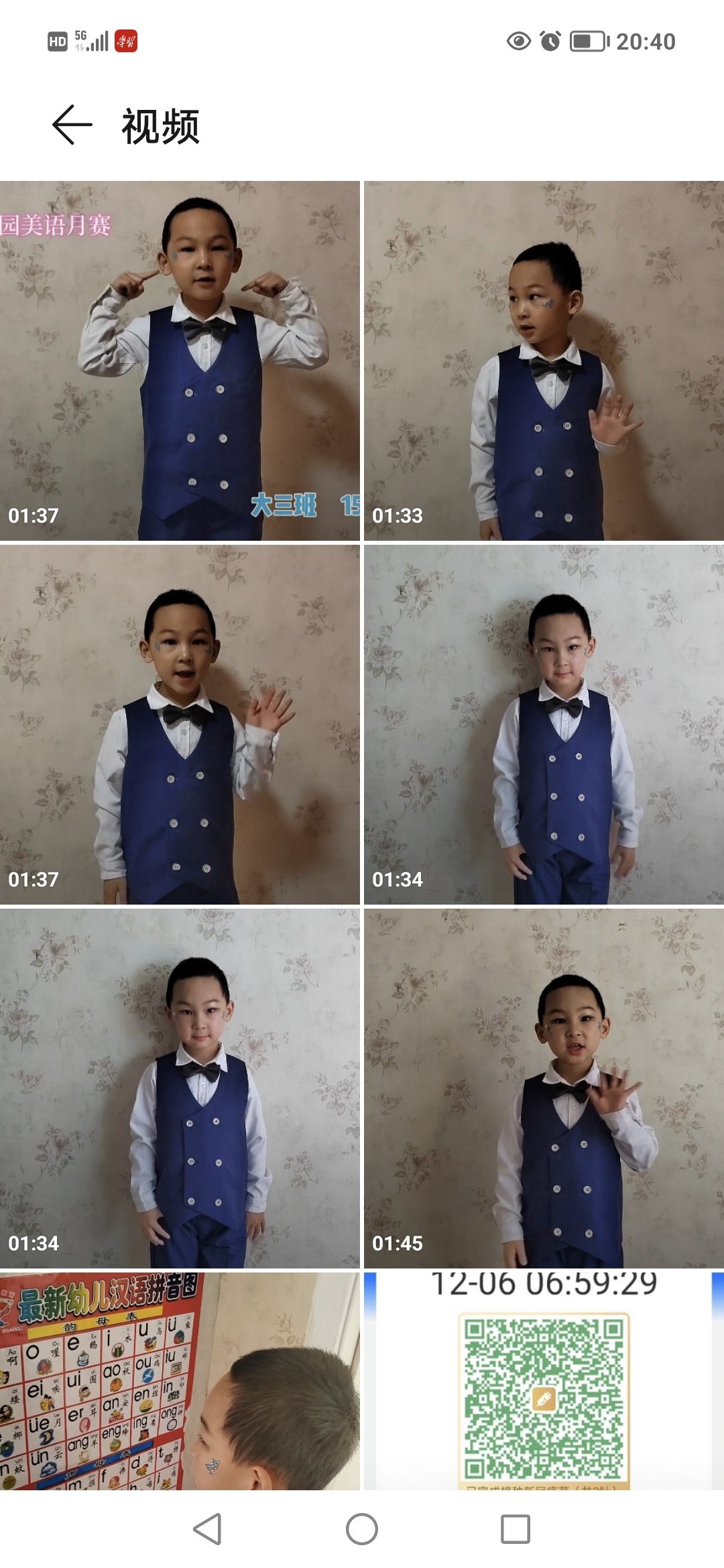Tap the system back triangle
Screen dimensions: 724x1568
pos(208,1529)
